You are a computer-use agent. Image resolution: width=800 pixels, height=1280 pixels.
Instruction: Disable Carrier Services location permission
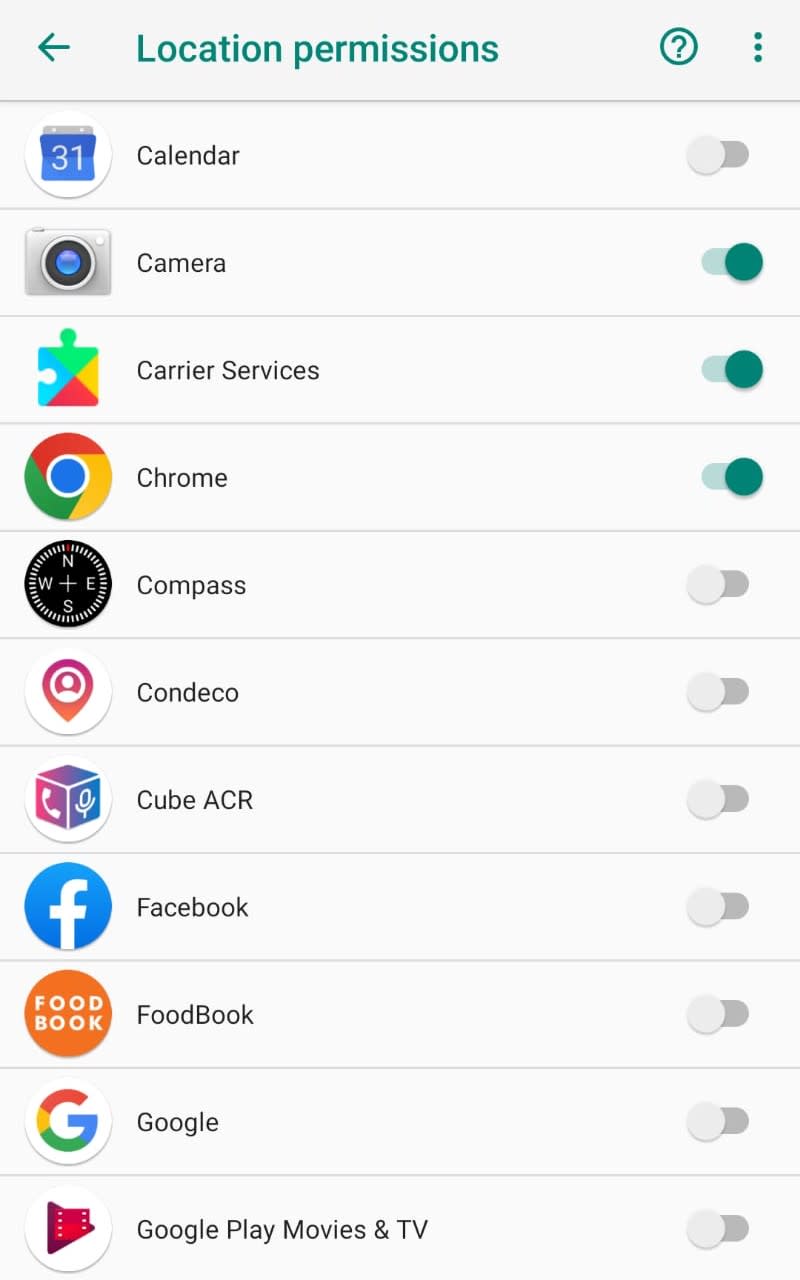coord(732,370)
